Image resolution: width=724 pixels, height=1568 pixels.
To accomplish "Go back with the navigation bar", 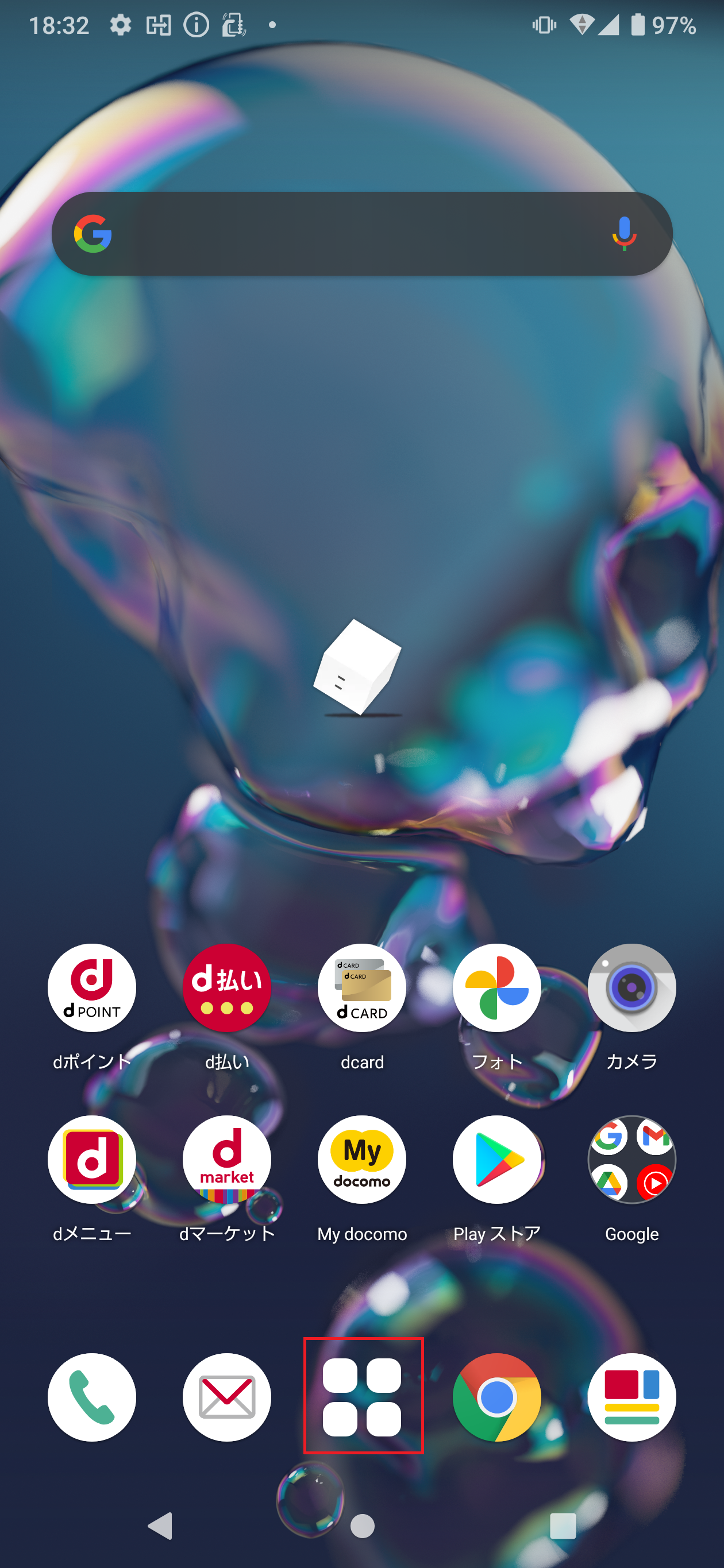I will pos(161,1526).
